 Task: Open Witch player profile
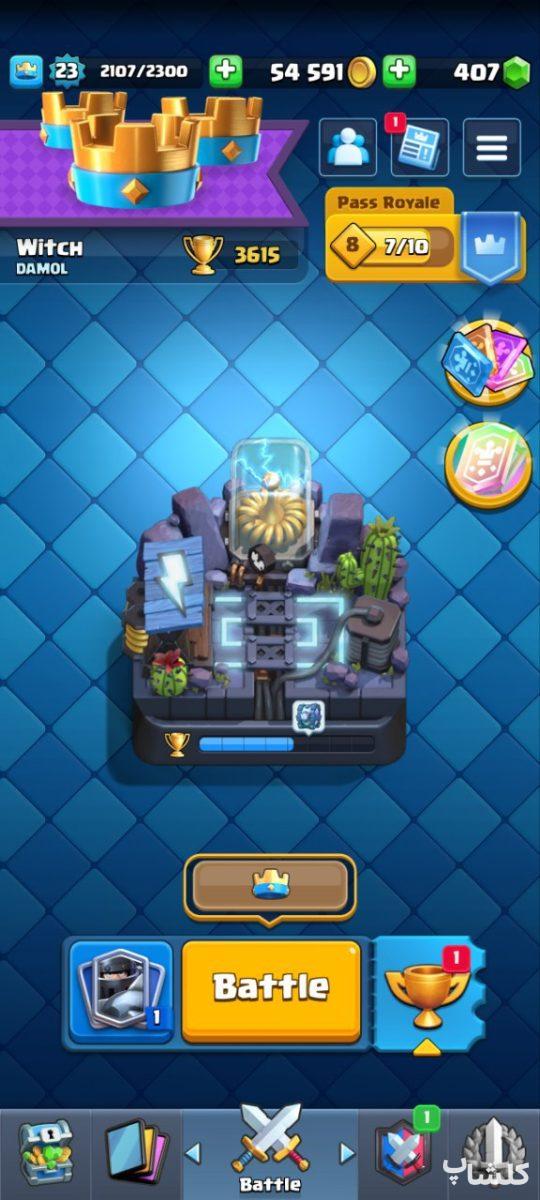(50, 254)
